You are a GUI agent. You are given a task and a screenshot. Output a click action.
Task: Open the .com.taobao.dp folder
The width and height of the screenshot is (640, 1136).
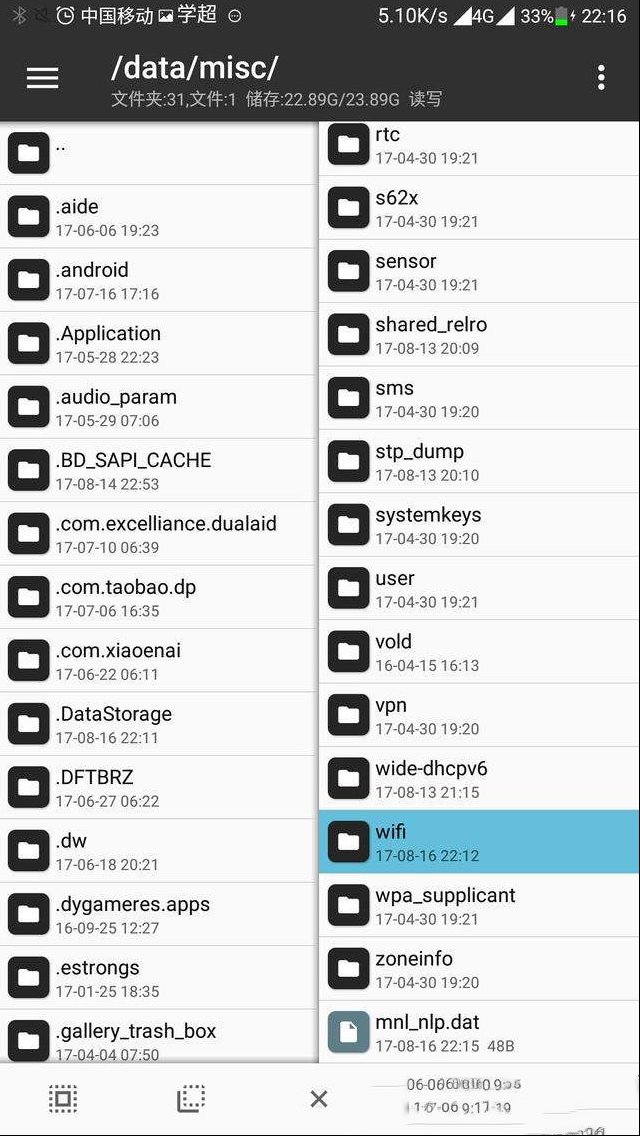pos(159,597)
